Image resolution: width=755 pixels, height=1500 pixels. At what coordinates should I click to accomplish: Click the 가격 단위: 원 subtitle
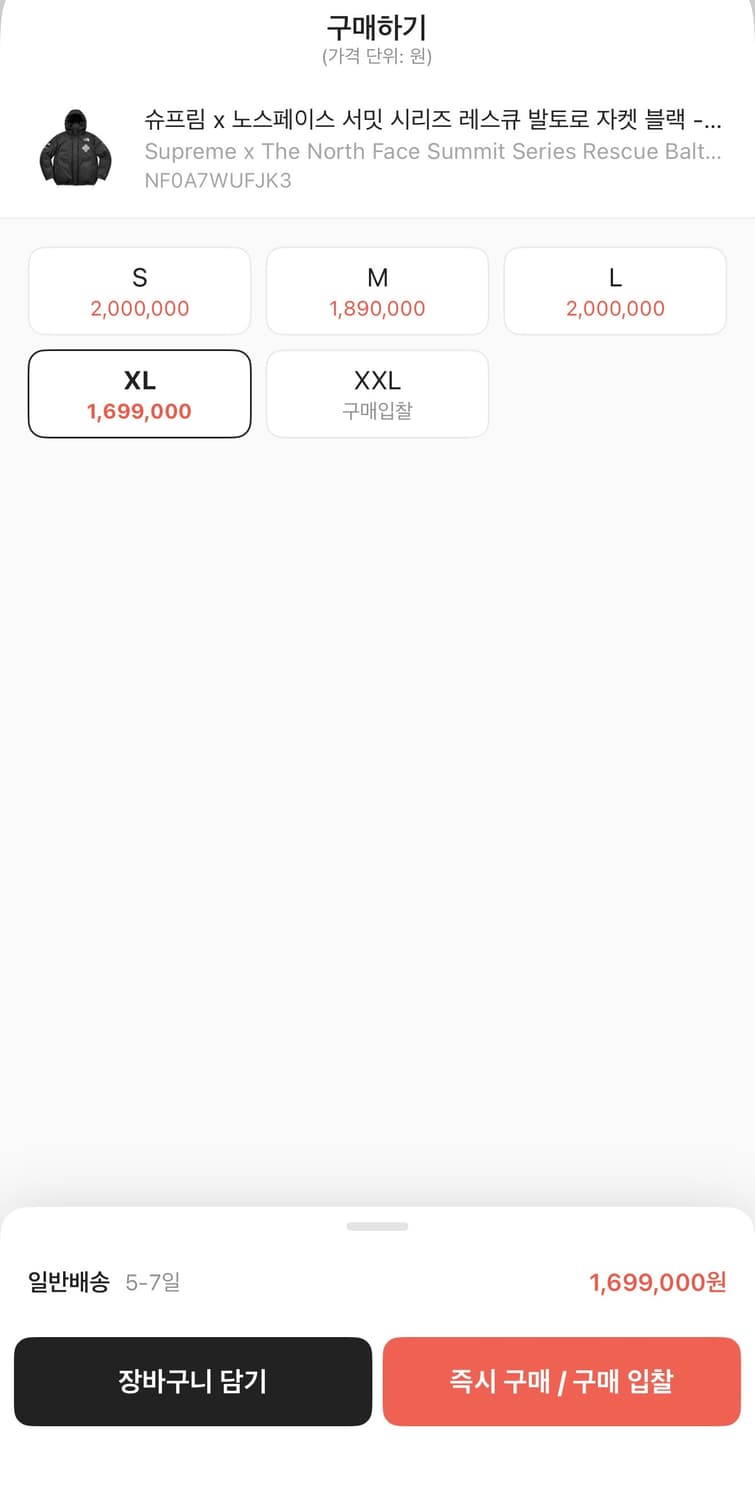[x=377, y=56]
